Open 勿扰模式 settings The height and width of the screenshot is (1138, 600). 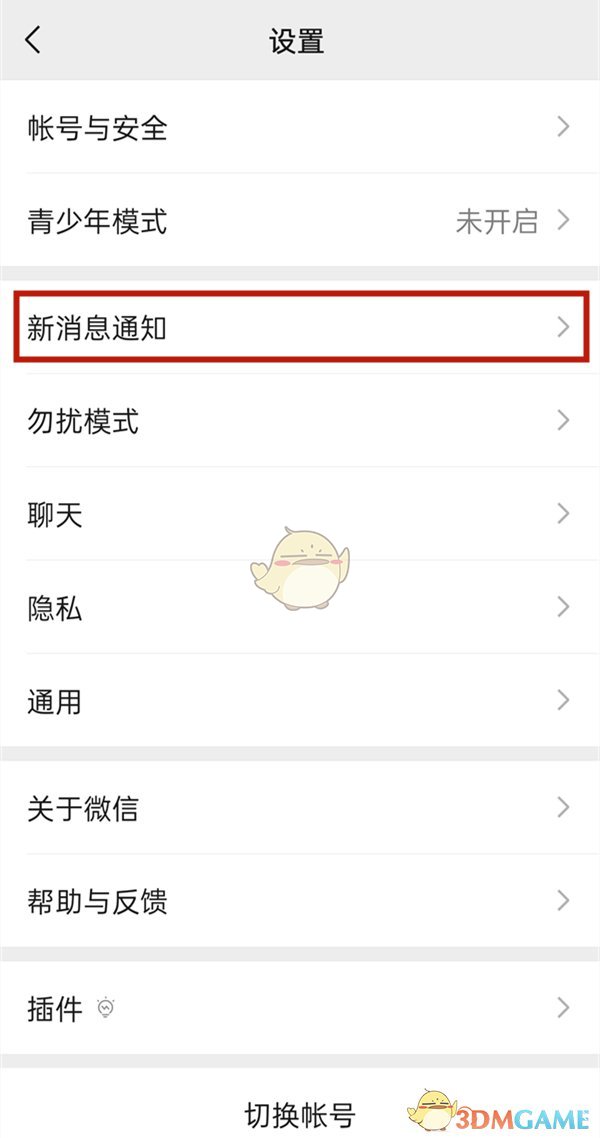(x=300, y=421)
